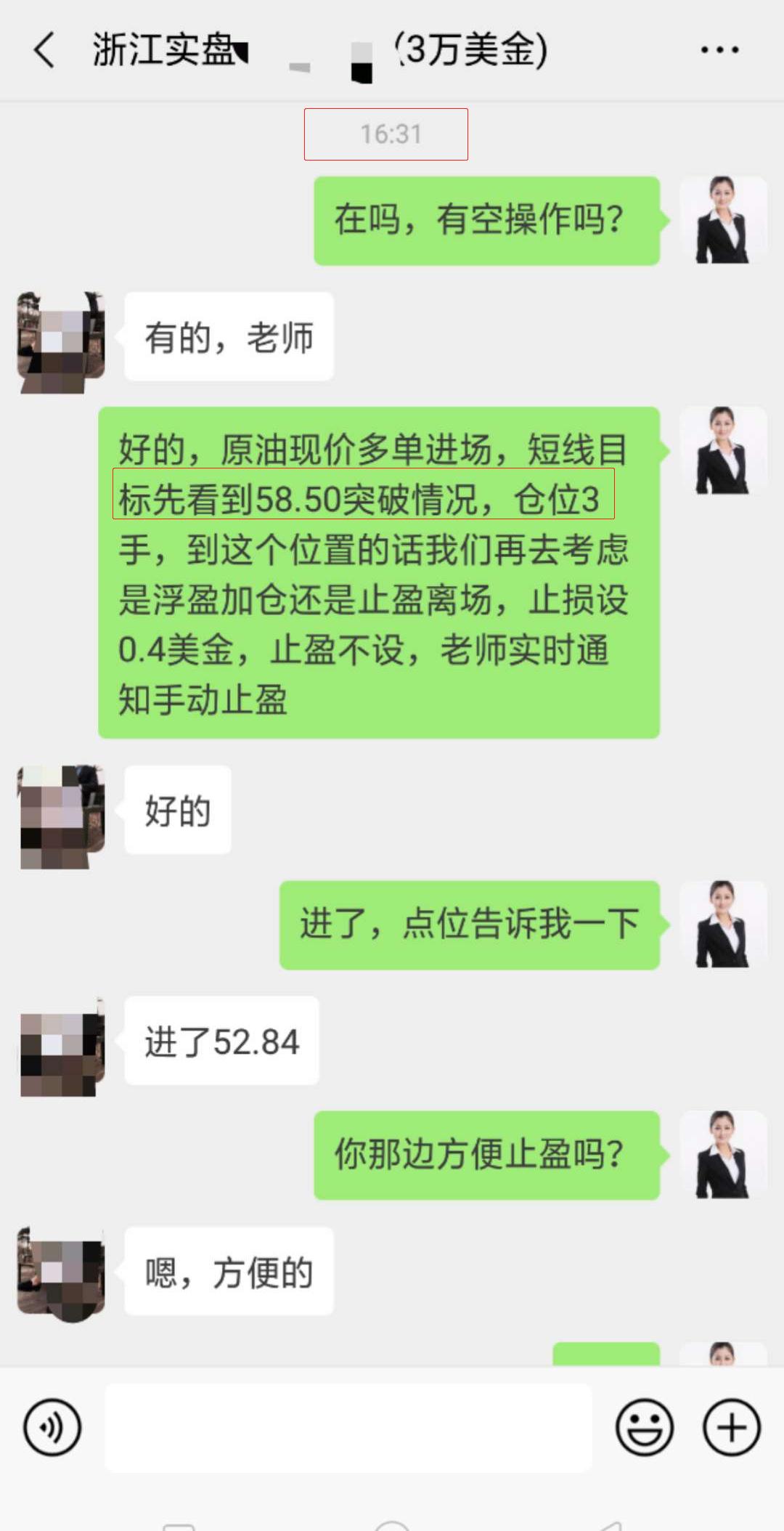
Task: Open the plus attachment menu
Action: pyautogui.click(x=731, y=1427)
